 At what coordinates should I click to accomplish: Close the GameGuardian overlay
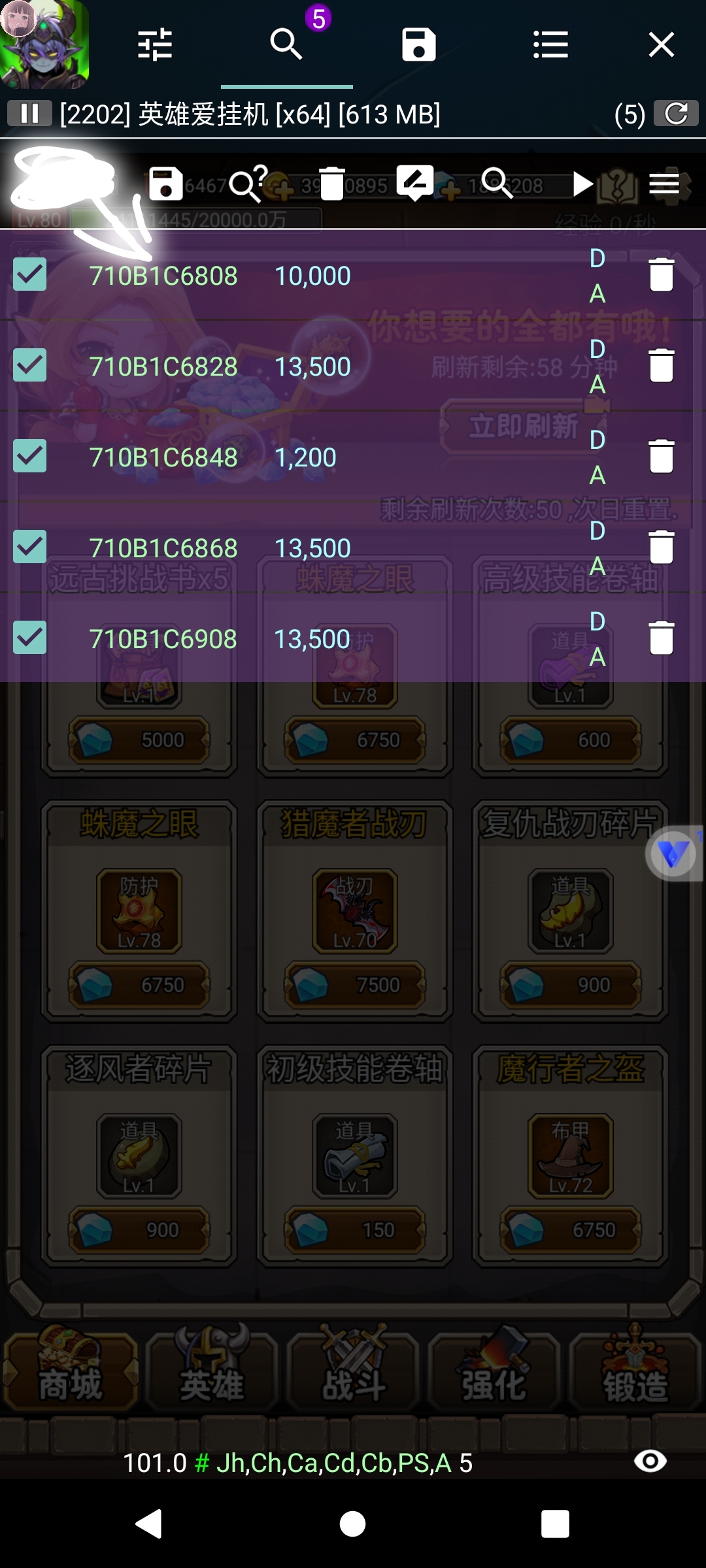click(x=661, y=45)
